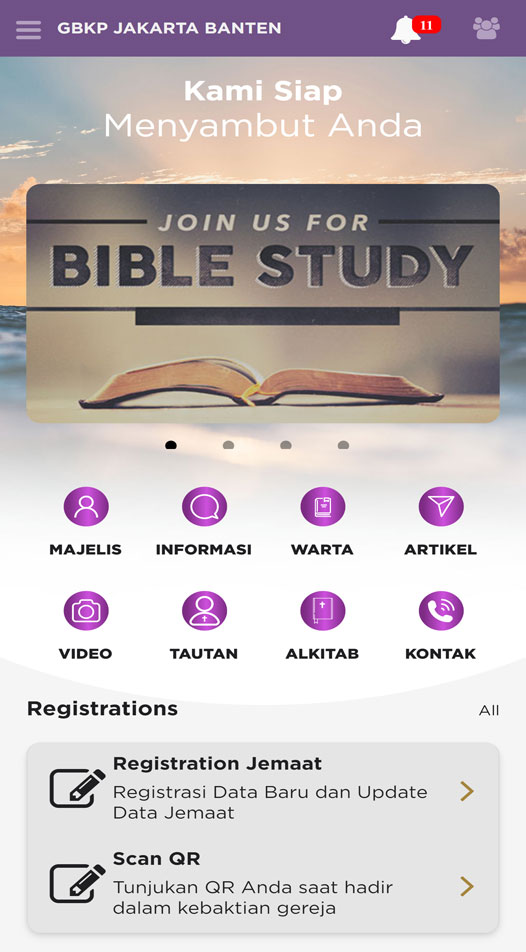Show All registrations
526x952 pixels.
(x=489, y=710)
